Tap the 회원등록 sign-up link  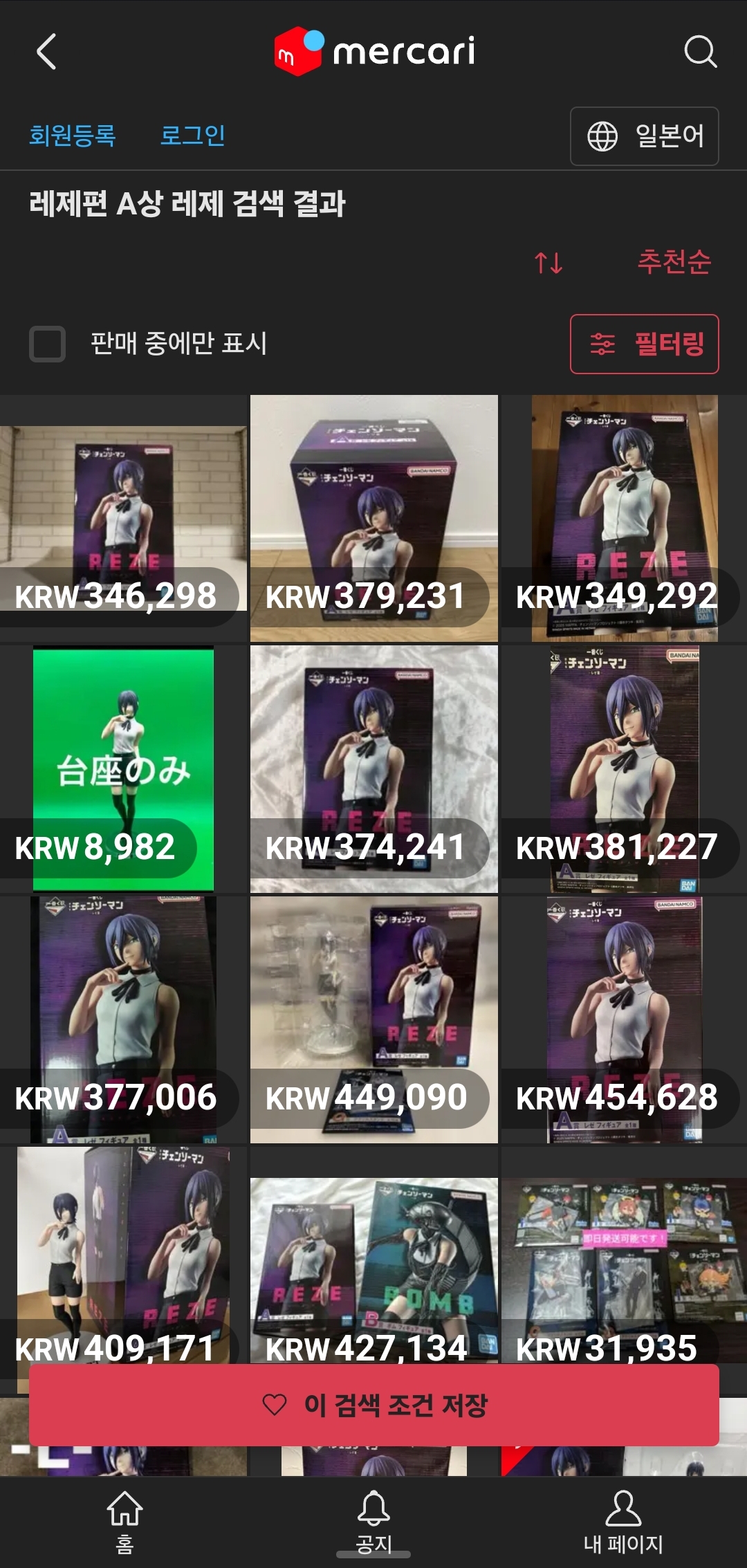pos(72,135)
